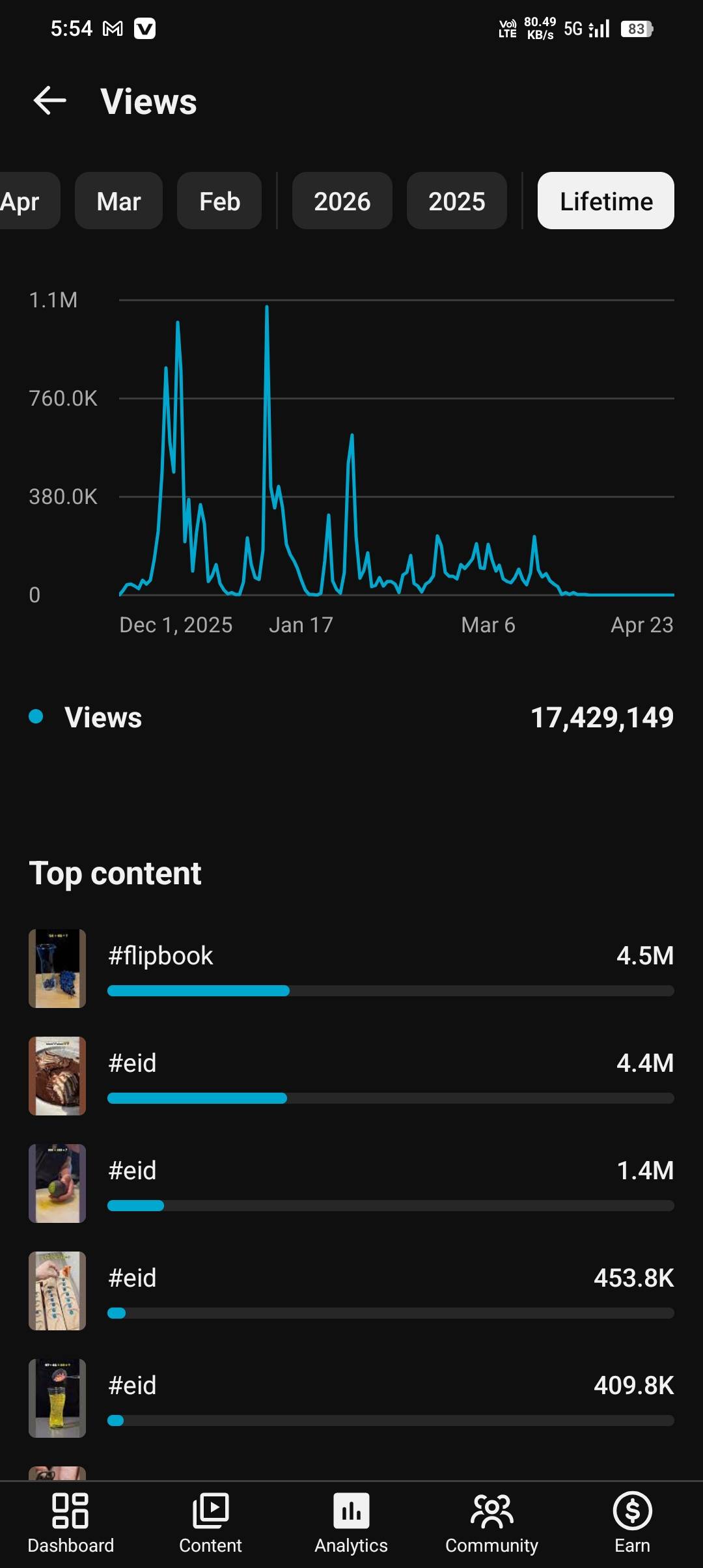Select the Lifetime range chip

pyautogui.click(x=605, y=201)
